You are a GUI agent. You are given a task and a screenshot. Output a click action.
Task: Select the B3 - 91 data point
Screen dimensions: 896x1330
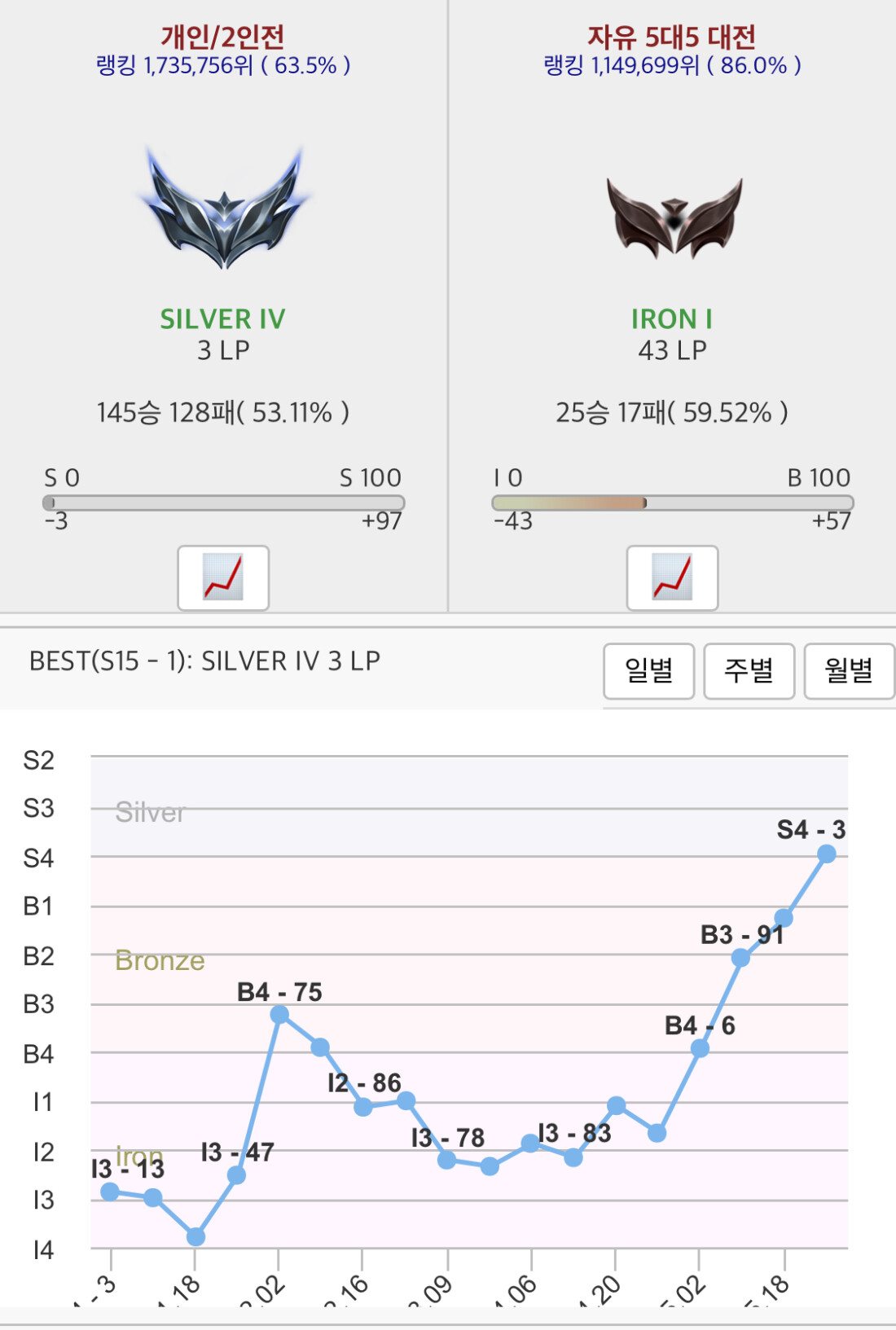[x=740, y=958]
